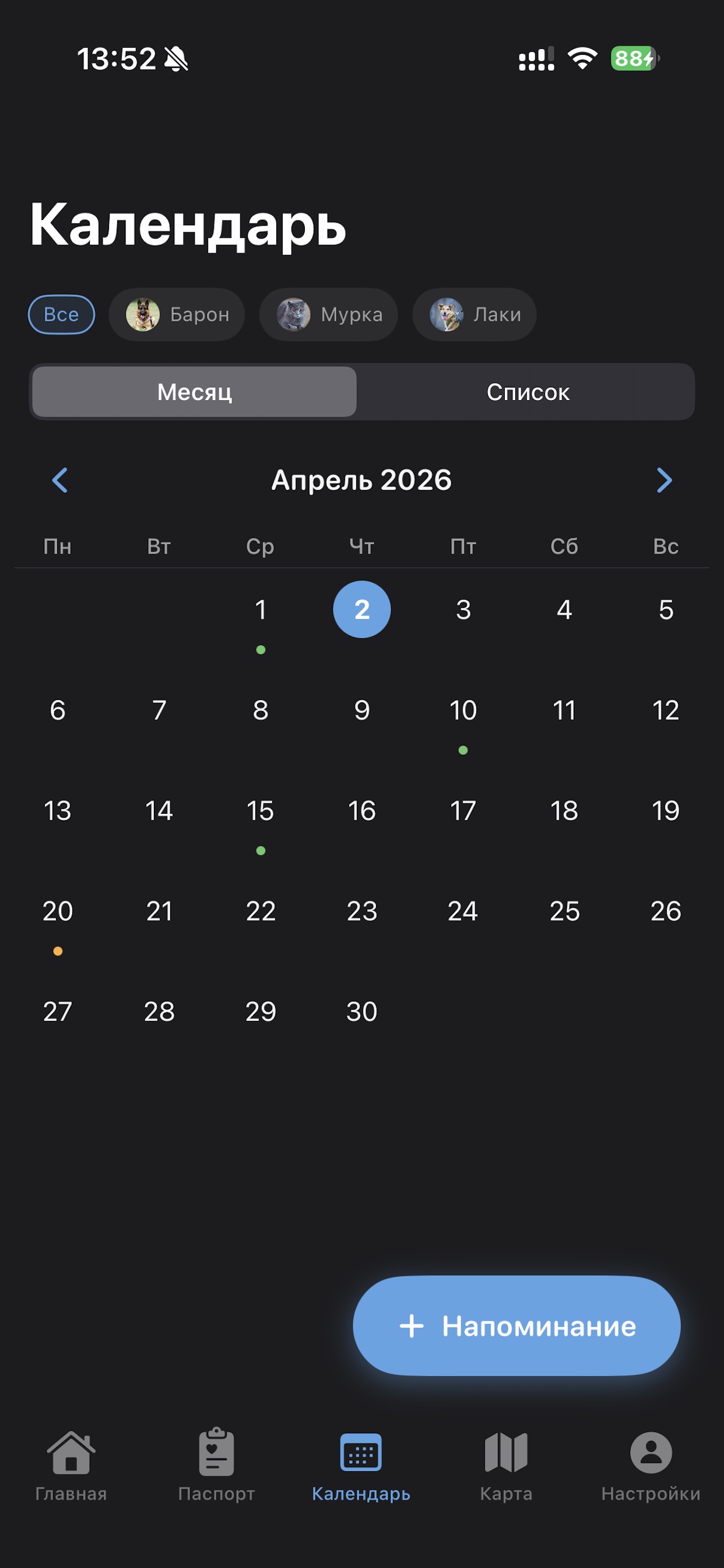
Task: Switch to the Список view
Action: tap(527, 392)
